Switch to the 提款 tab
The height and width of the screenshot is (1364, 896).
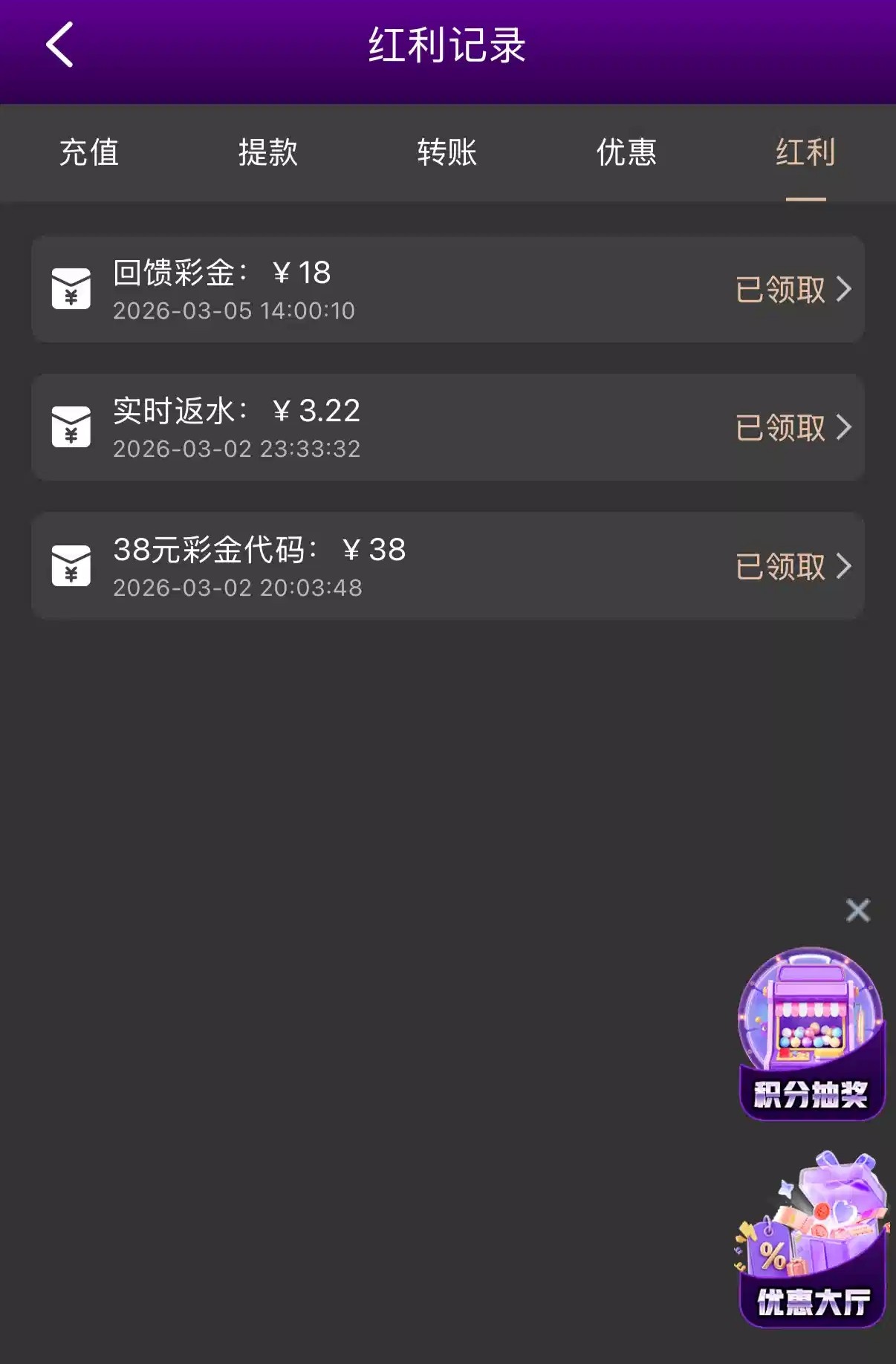[x=268, y=153]
